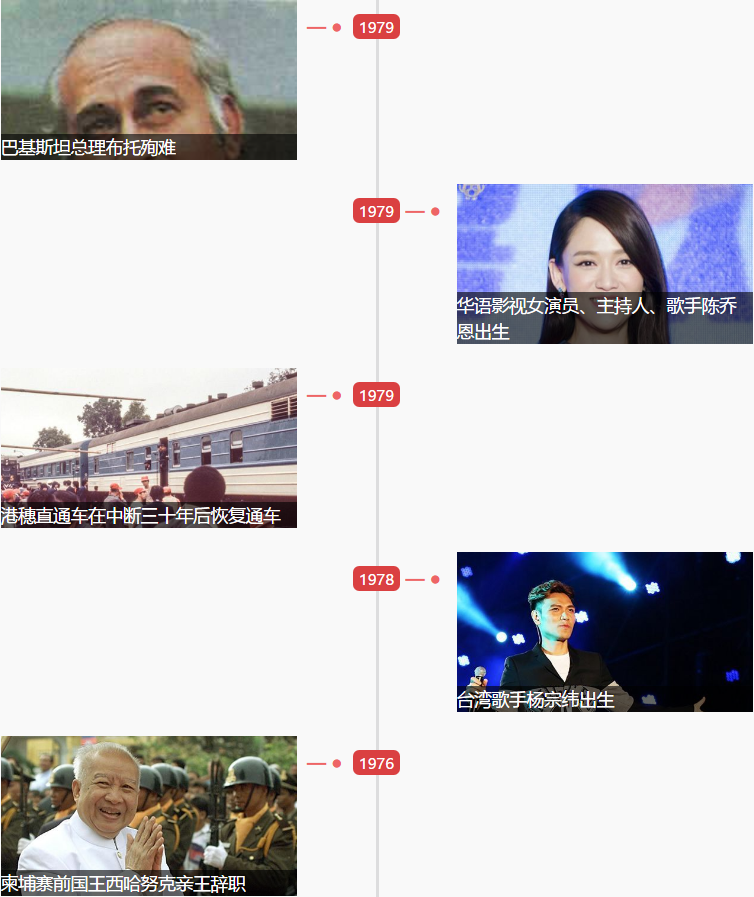This screenshot has height=897, width=754.
Task: Open the 陈乔恩出生 card
Action: click(x=604, y=264)
